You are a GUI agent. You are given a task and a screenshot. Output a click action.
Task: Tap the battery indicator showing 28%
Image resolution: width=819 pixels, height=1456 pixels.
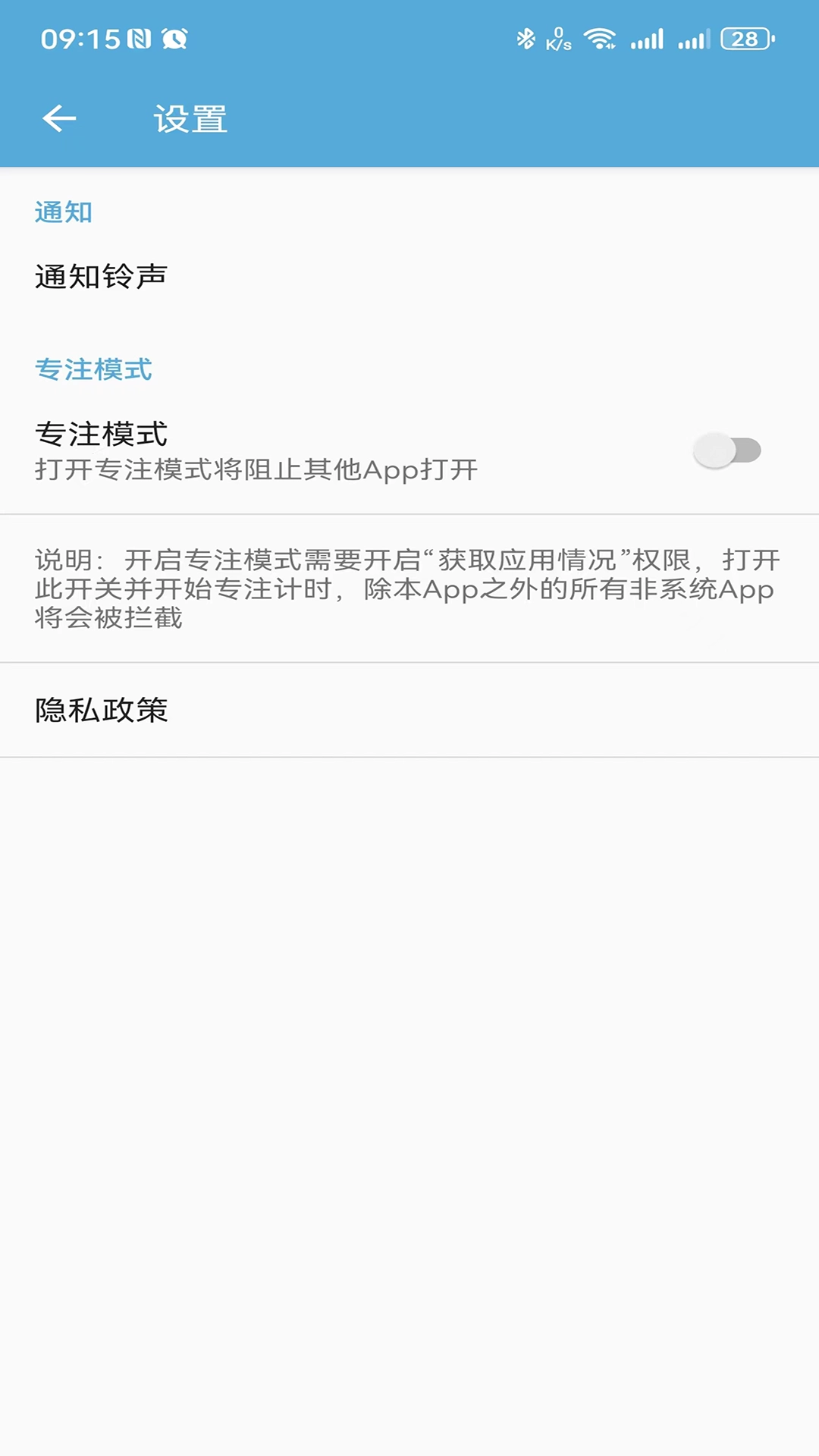747,38
